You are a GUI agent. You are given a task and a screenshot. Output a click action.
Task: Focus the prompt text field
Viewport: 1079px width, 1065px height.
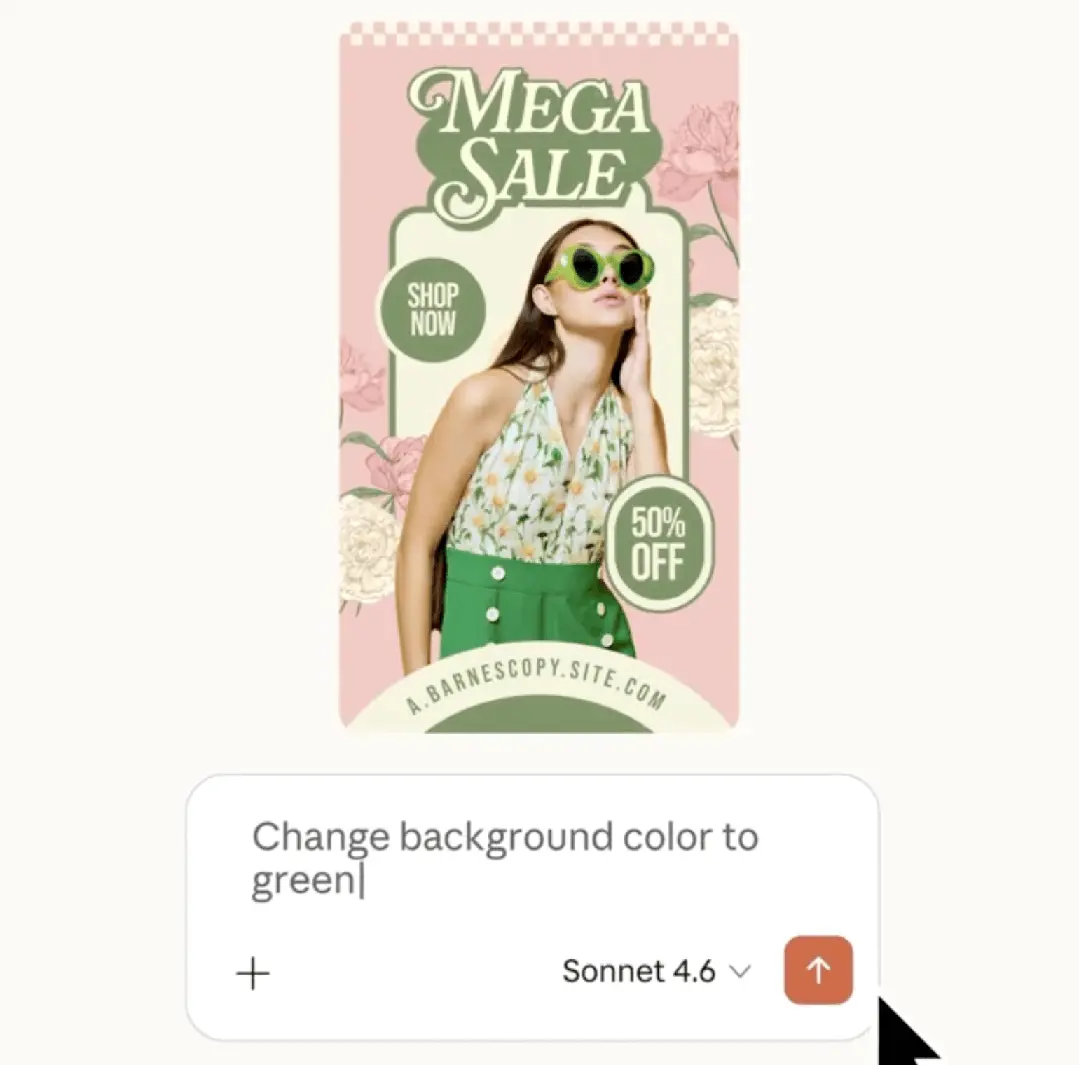(530, 860)
